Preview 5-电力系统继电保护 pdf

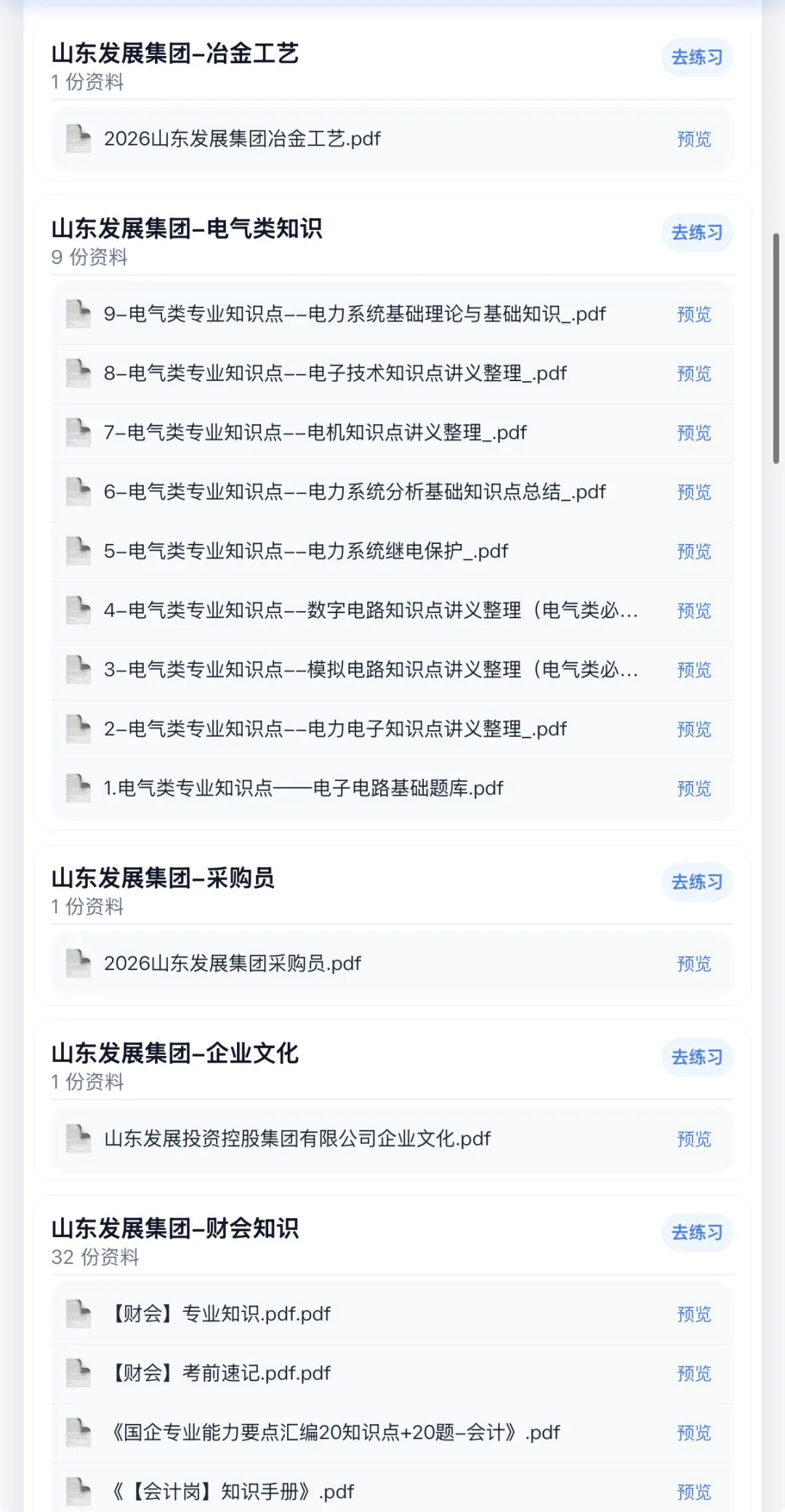pyautogui.click(x=694, y=551)
